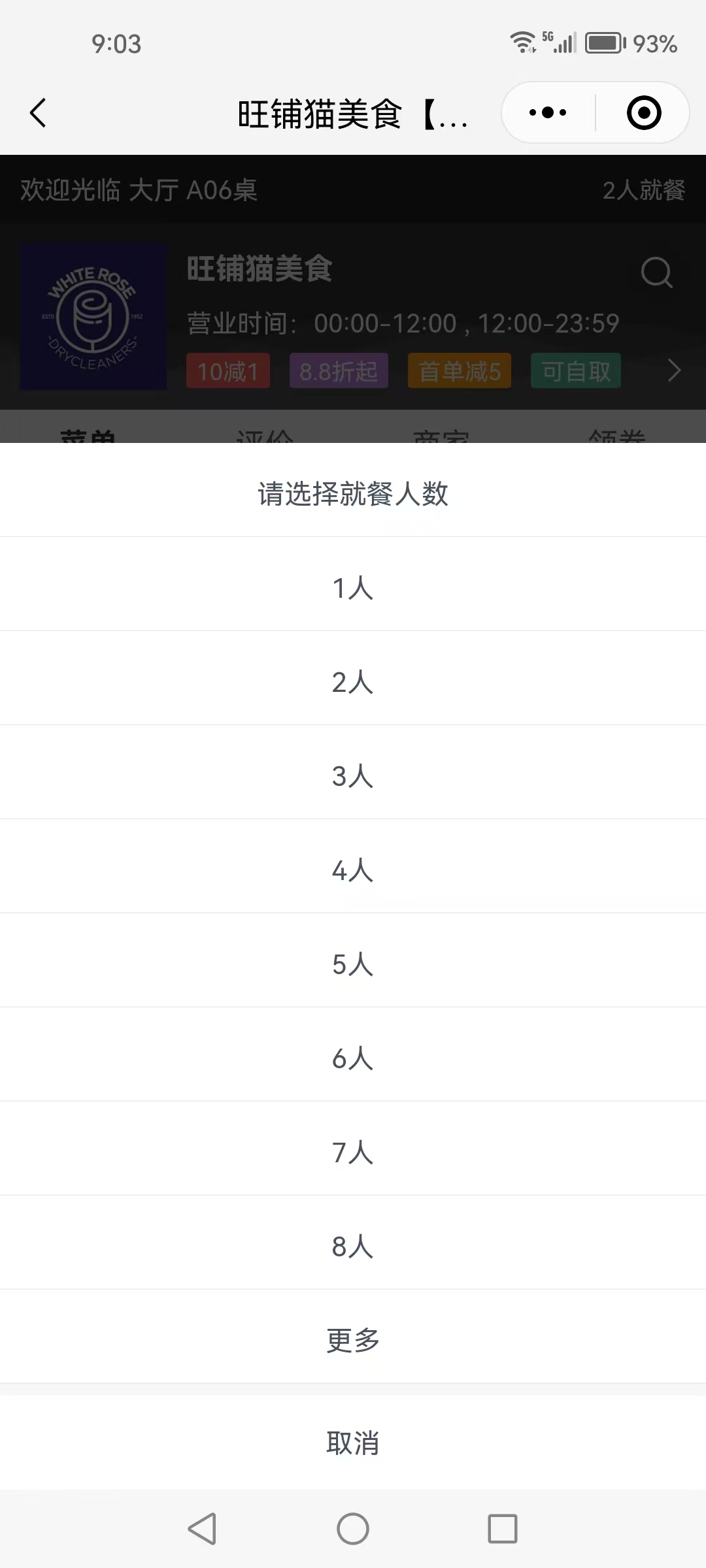Choose the 5人 option
Image resolution: width=706 pixels, height=1568 pixels.
pos(353,964)
